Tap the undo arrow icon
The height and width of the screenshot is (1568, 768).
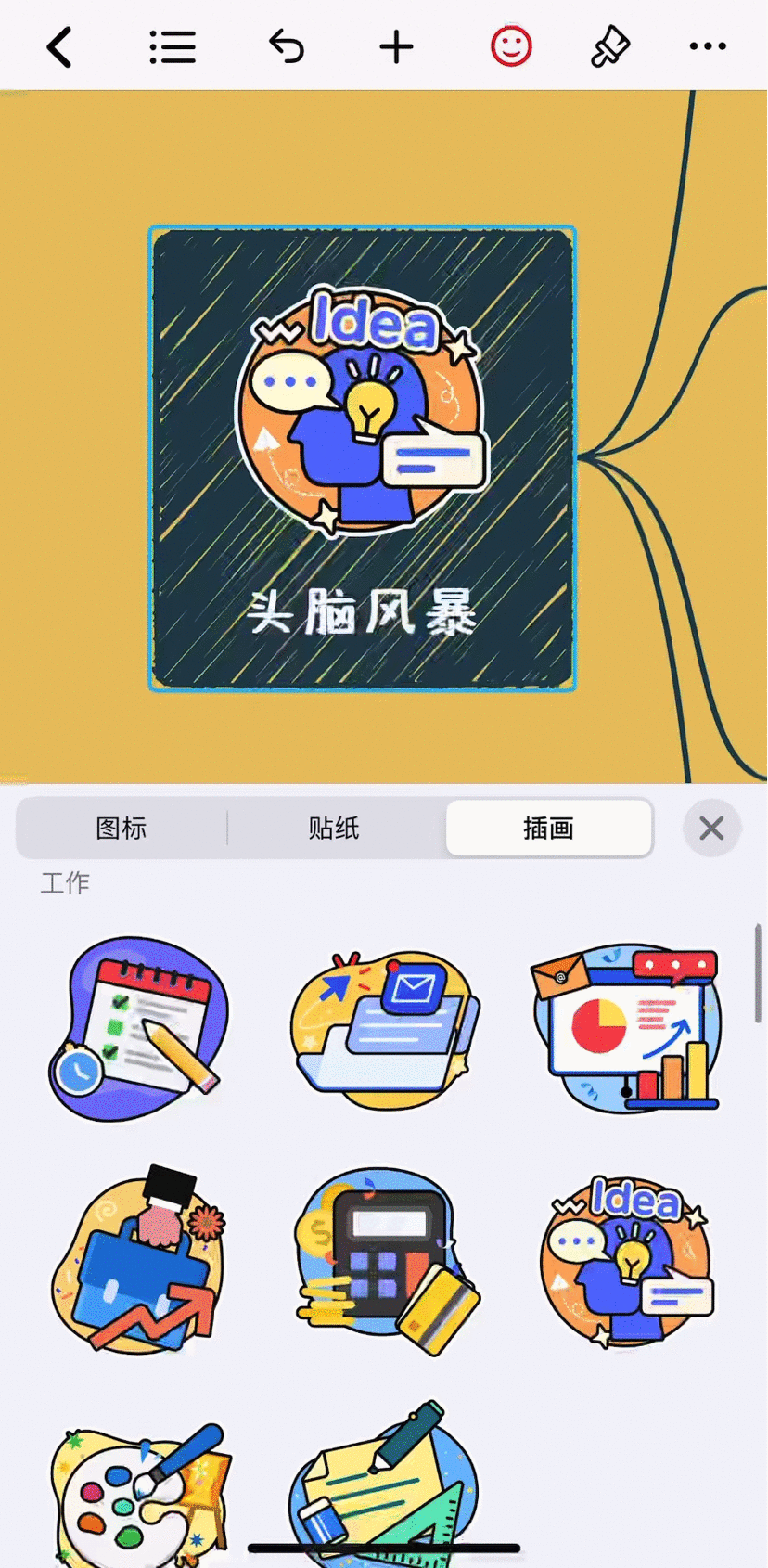click(x=286, y=45)
